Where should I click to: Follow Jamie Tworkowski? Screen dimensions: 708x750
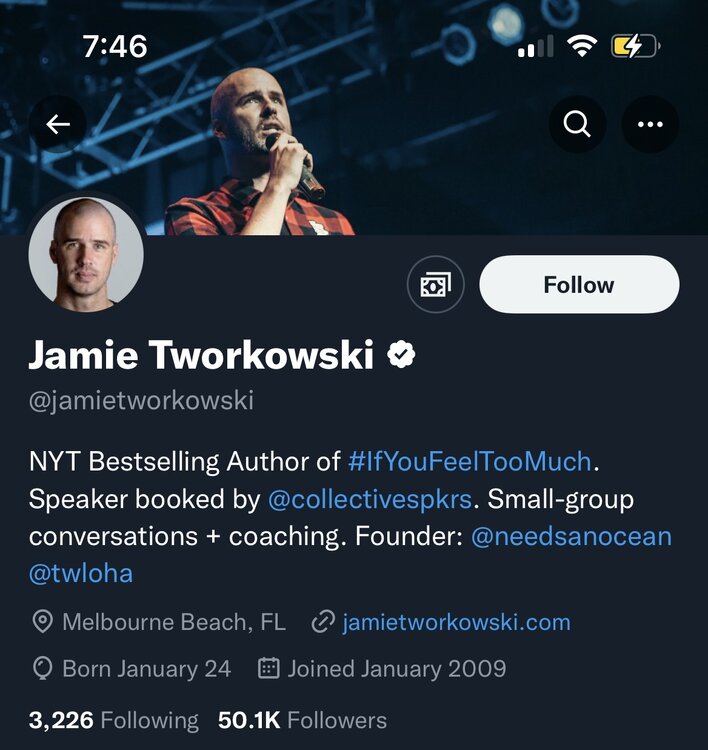[x=579, y=285]
